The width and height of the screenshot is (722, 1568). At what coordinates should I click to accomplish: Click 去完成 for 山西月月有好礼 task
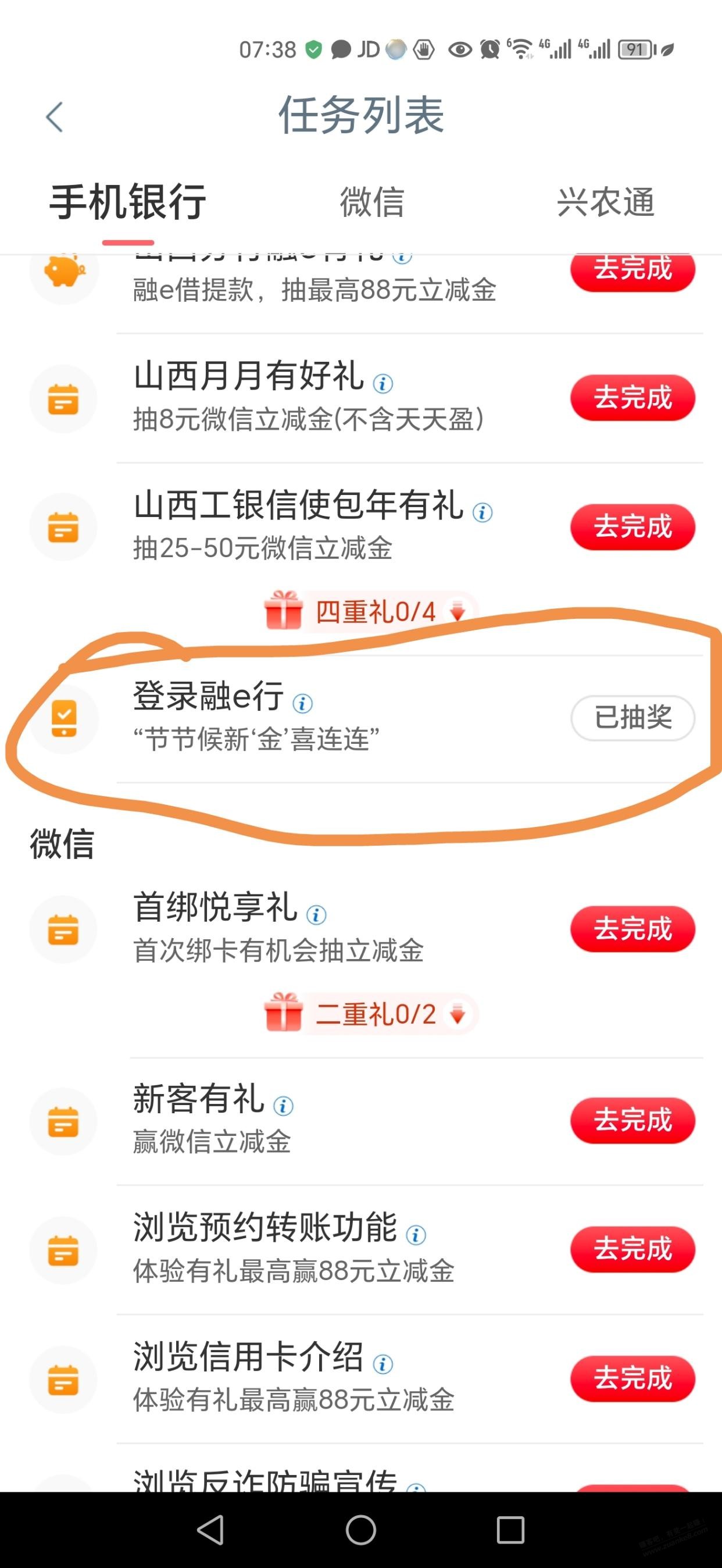tap(632, 397)
